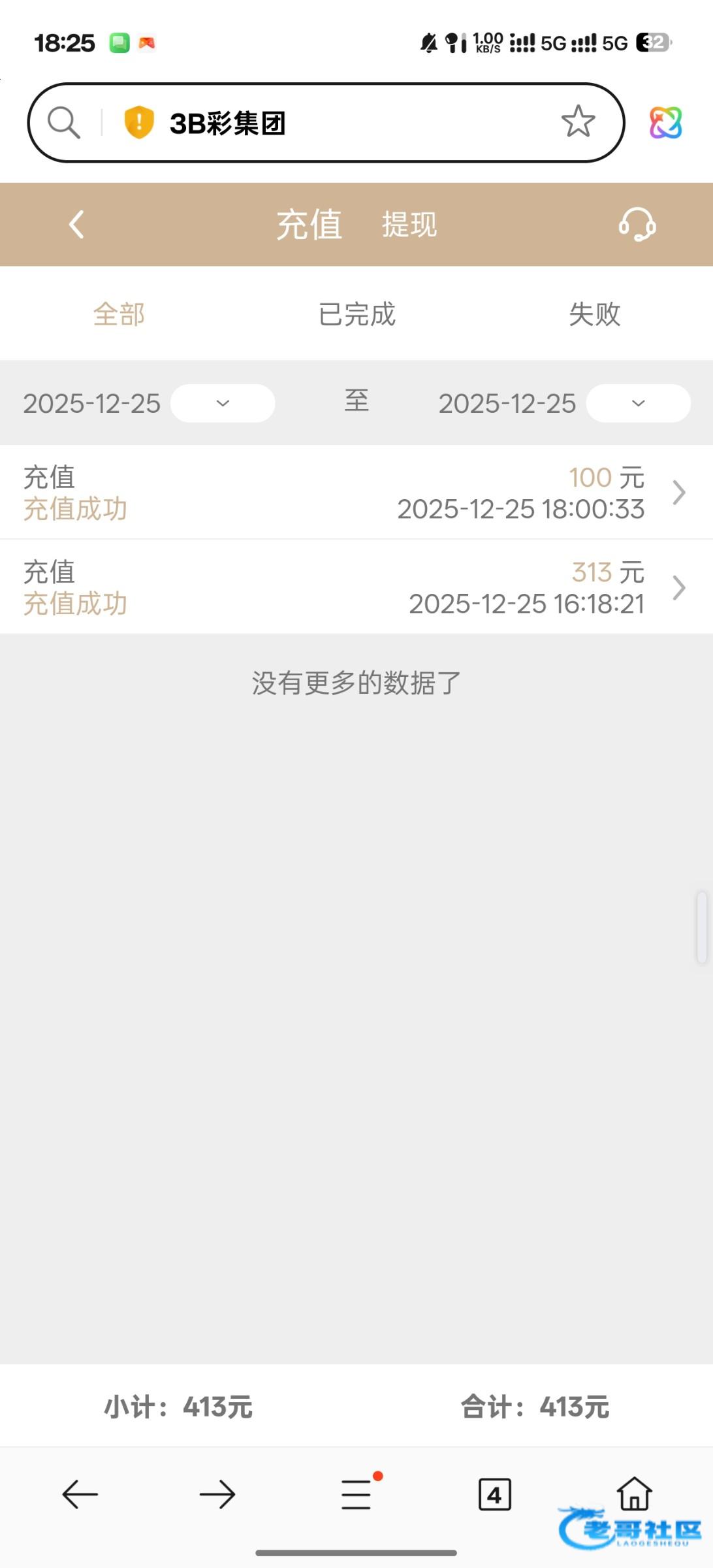Screen dimensions: 713x1568
Task: Open the browser menu button
Action: pyautogui.click(x=357, y=1494)
